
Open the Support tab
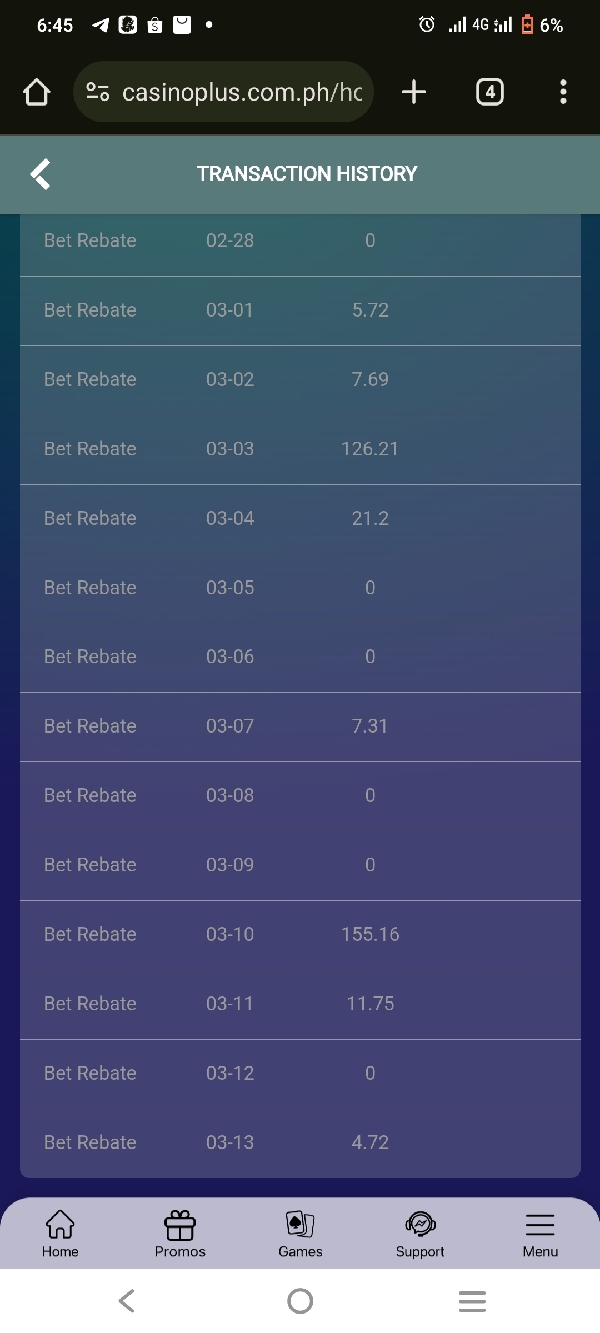[420, 1234]
